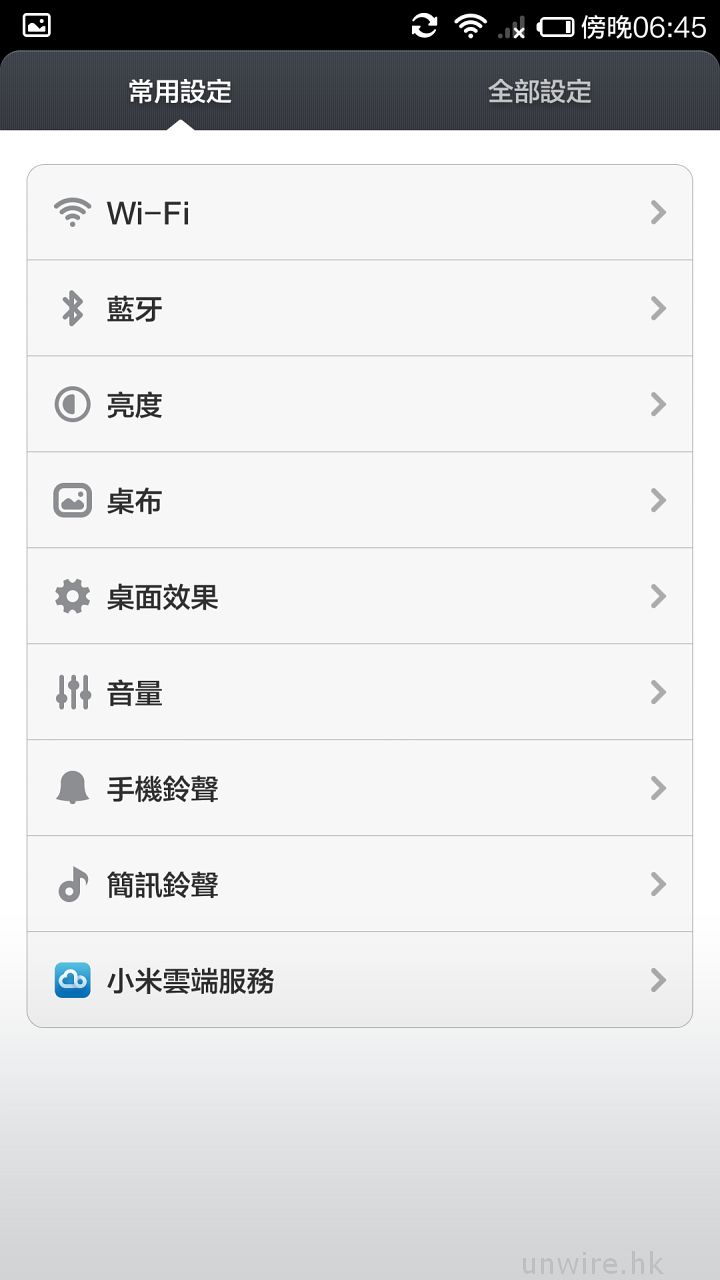The image size is (720, 1280).
Task: Switch to the 全部設定 tab
Action: [x=539, y=92]
